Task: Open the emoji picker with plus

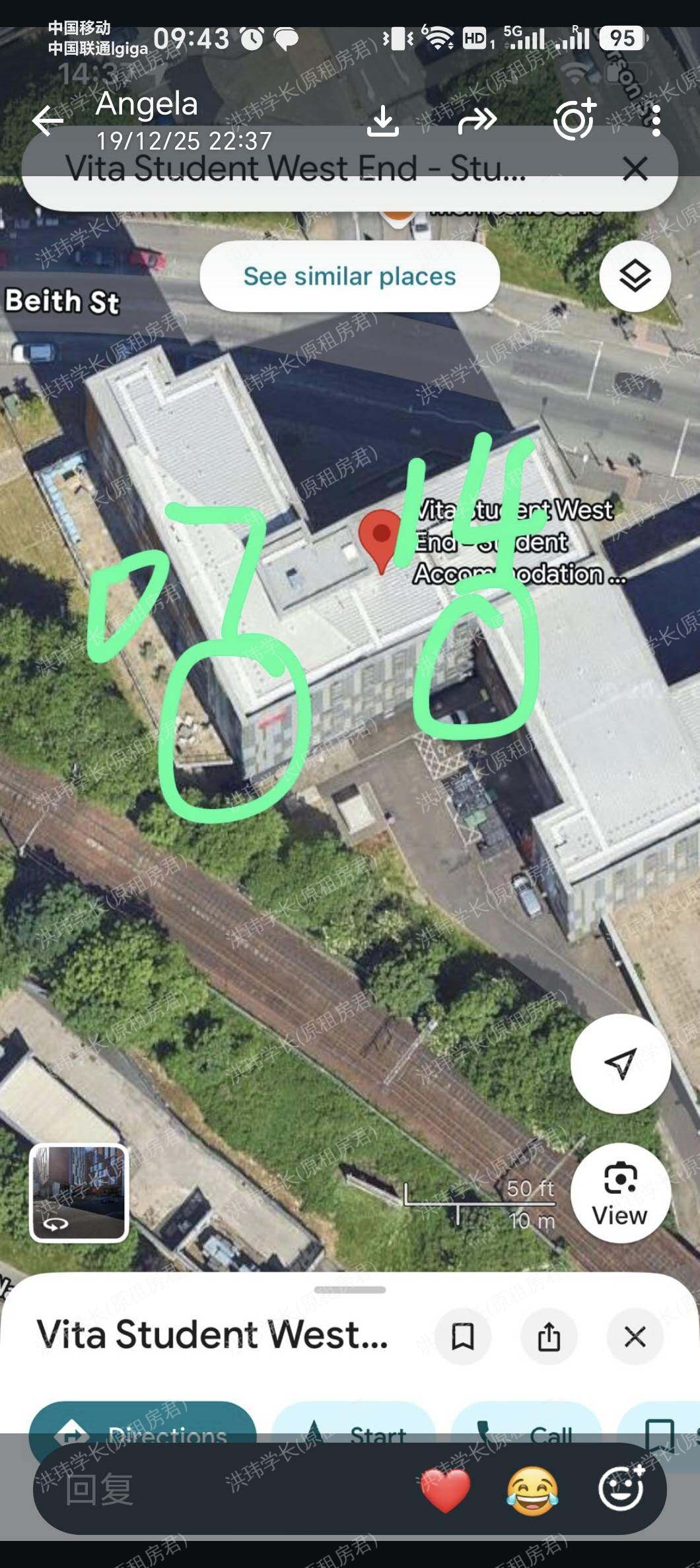Action: pyautogui.click(x=621, y=1487)
